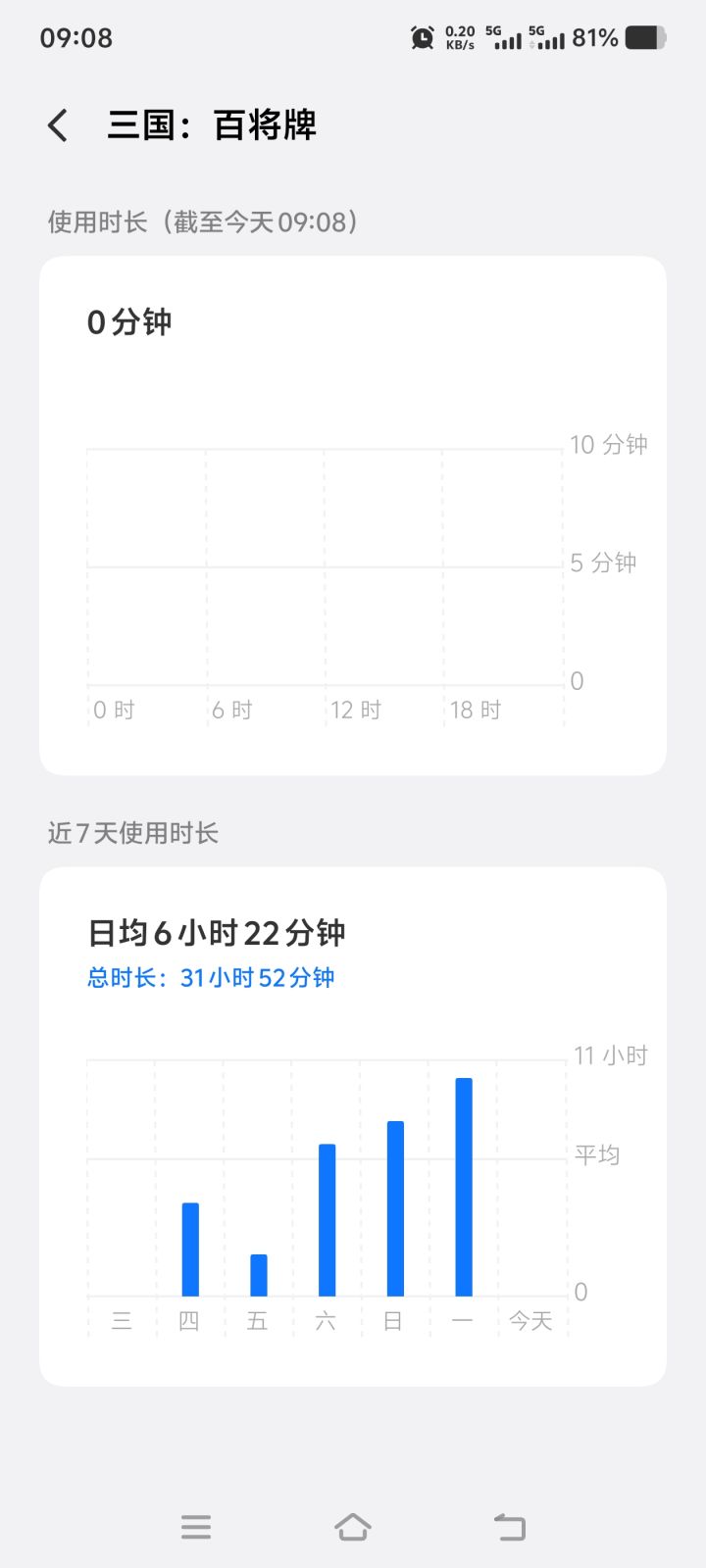Viewport: 706px width, 1568px height.
Task: Select the 六 (Saturday) usage bar
Action: pos(328,1220)
